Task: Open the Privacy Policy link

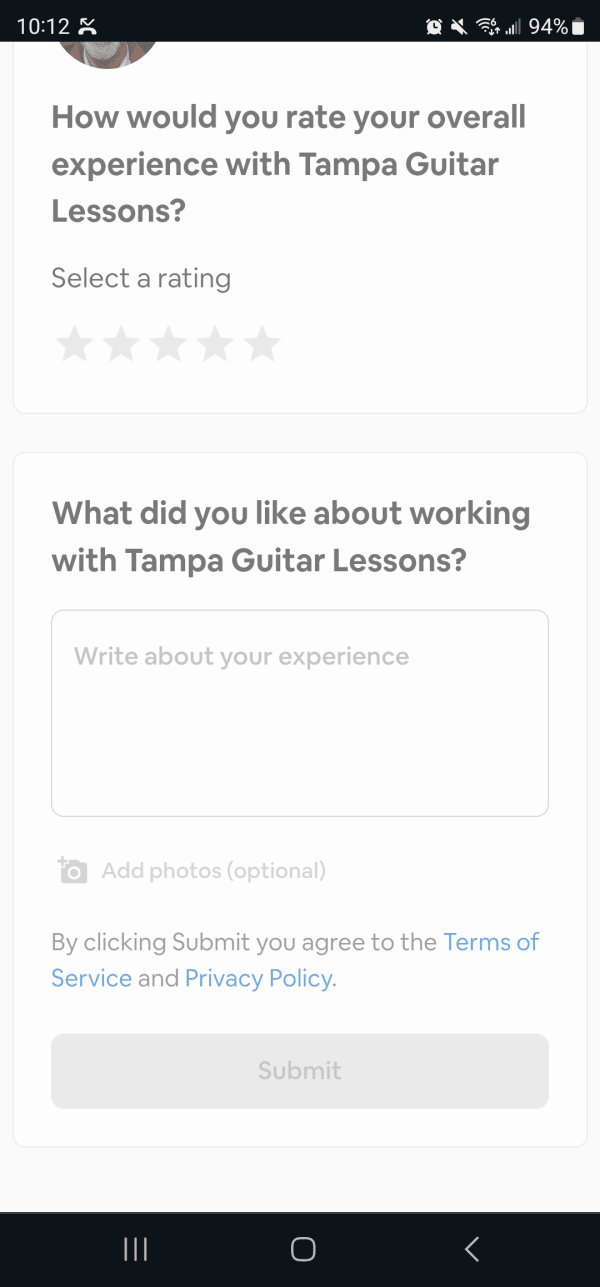Action: [x=260, y=978]
